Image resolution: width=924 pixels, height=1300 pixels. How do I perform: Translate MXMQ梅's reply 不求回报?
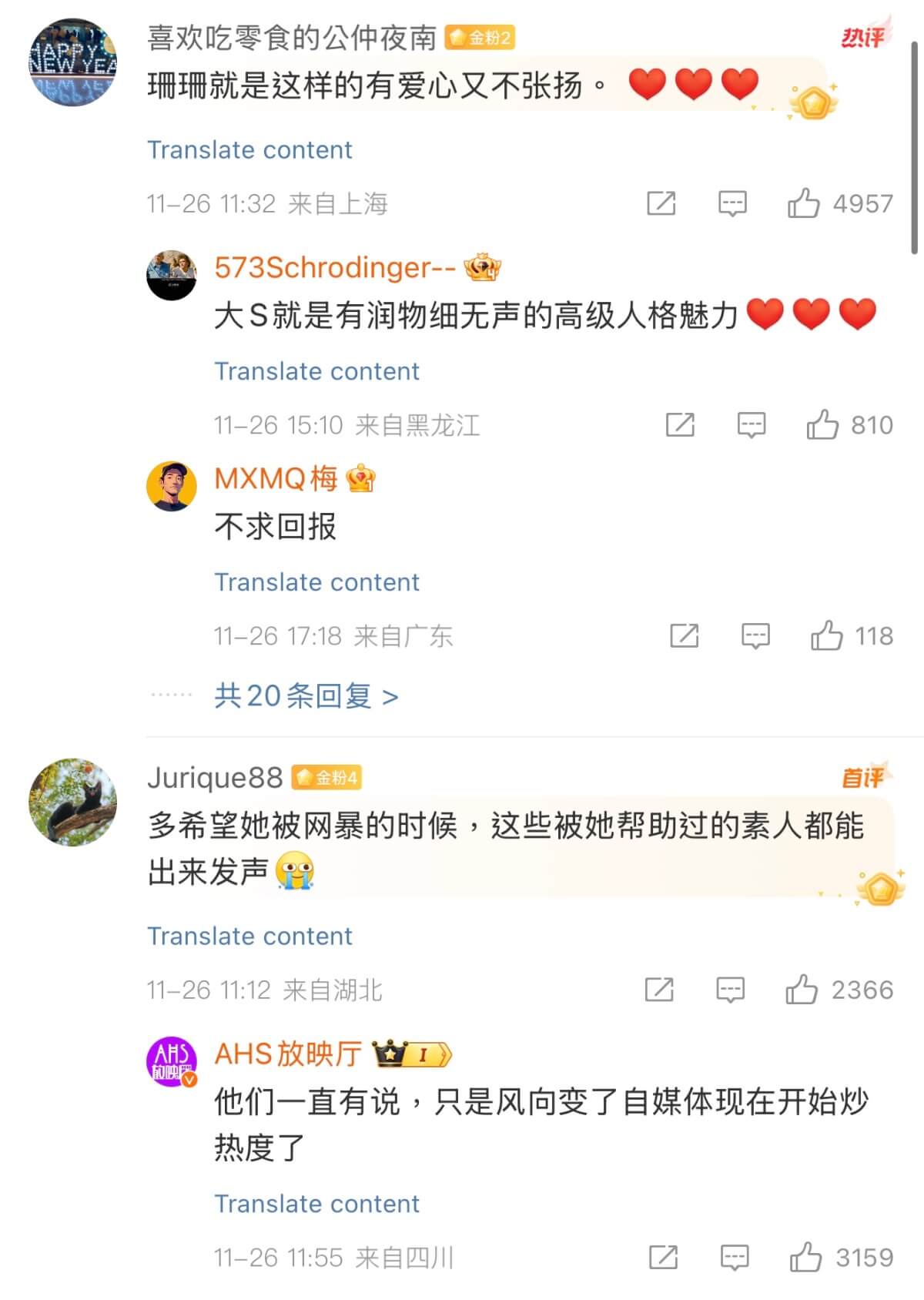pos(316,582)
